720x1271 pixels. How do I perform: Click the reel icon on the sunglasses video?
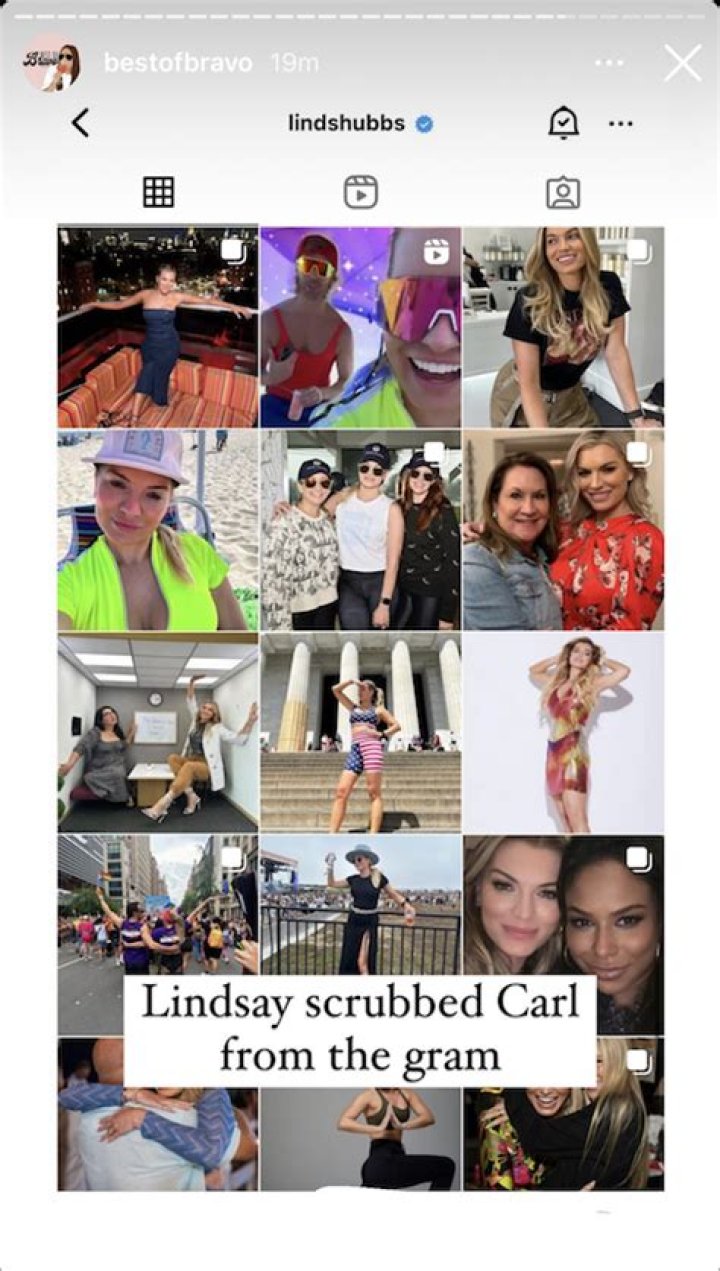tap(437, 250)
